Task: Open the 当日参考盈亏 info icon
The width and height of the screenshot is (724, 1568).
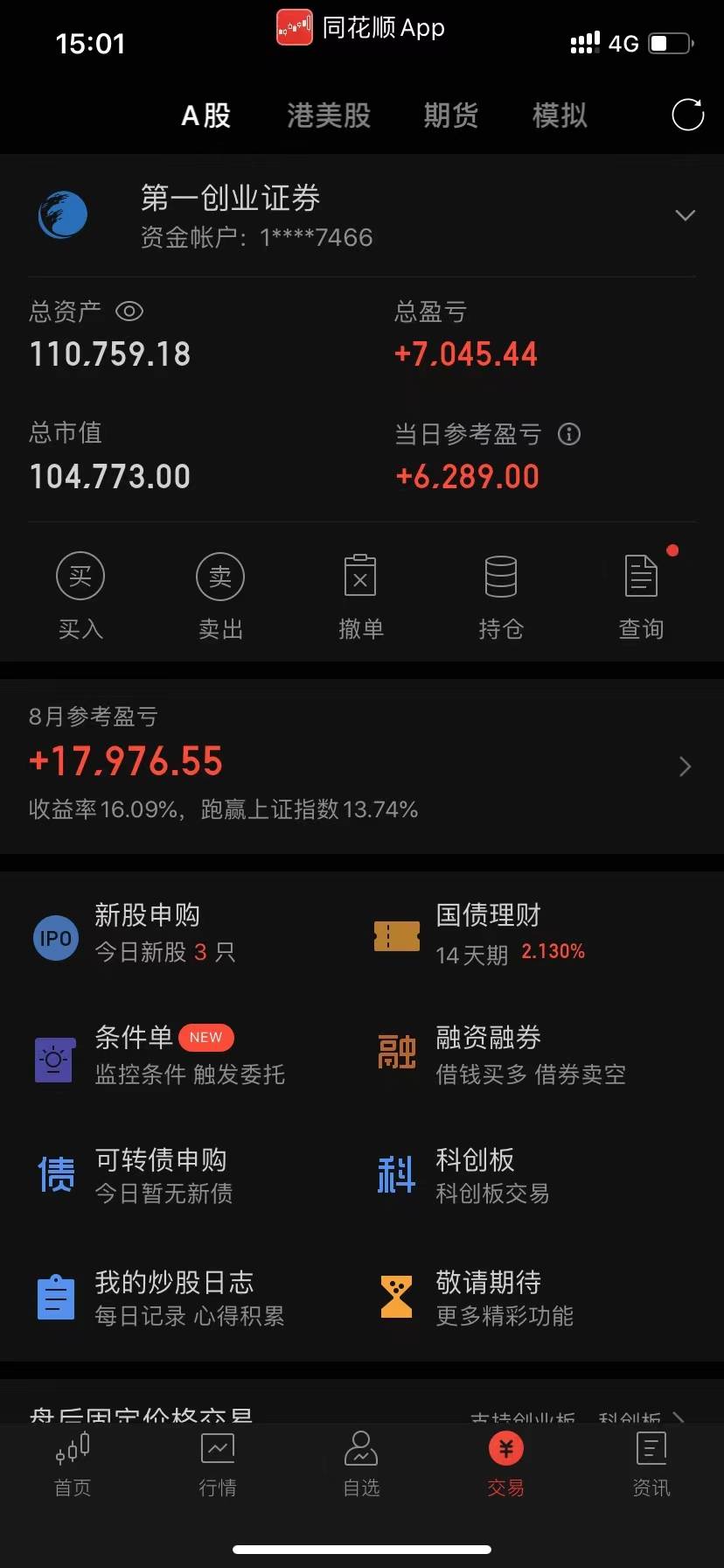Action: (x=569, y=434)
